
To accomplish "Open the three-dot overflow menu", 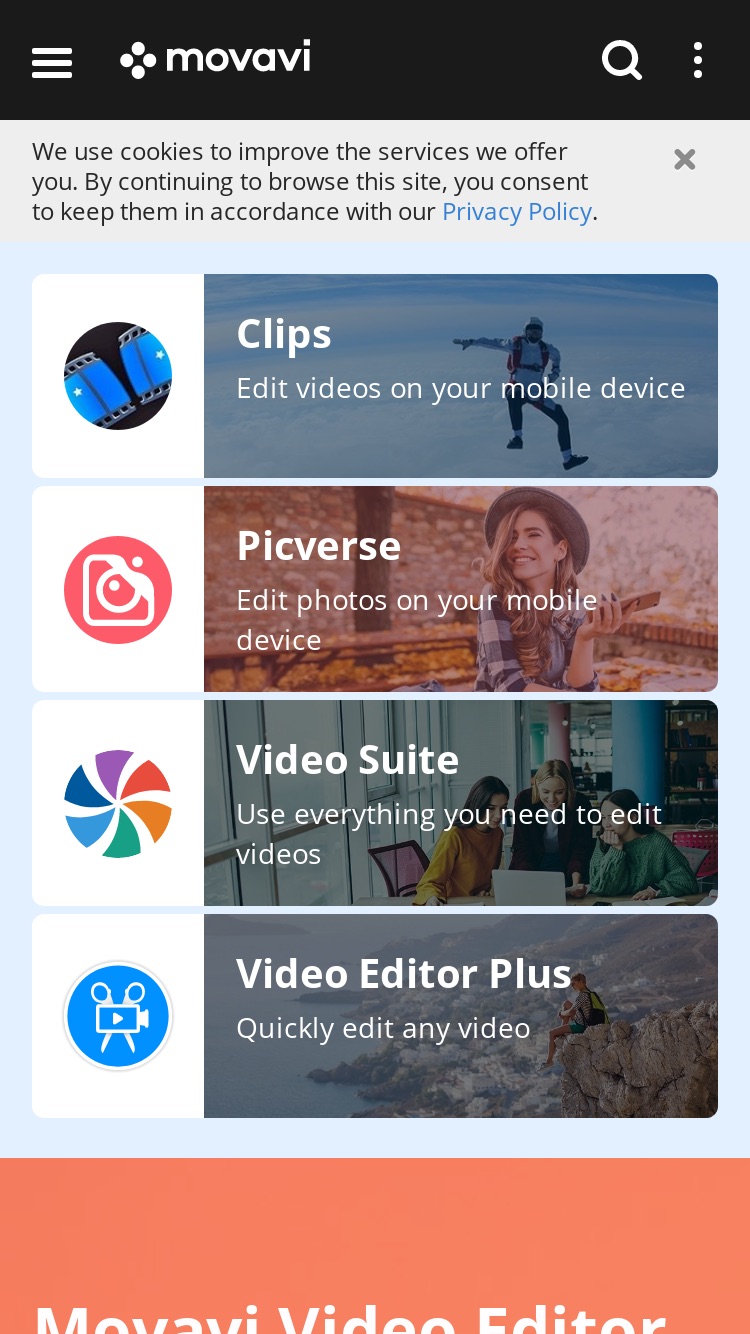I will tap(698, 60).
